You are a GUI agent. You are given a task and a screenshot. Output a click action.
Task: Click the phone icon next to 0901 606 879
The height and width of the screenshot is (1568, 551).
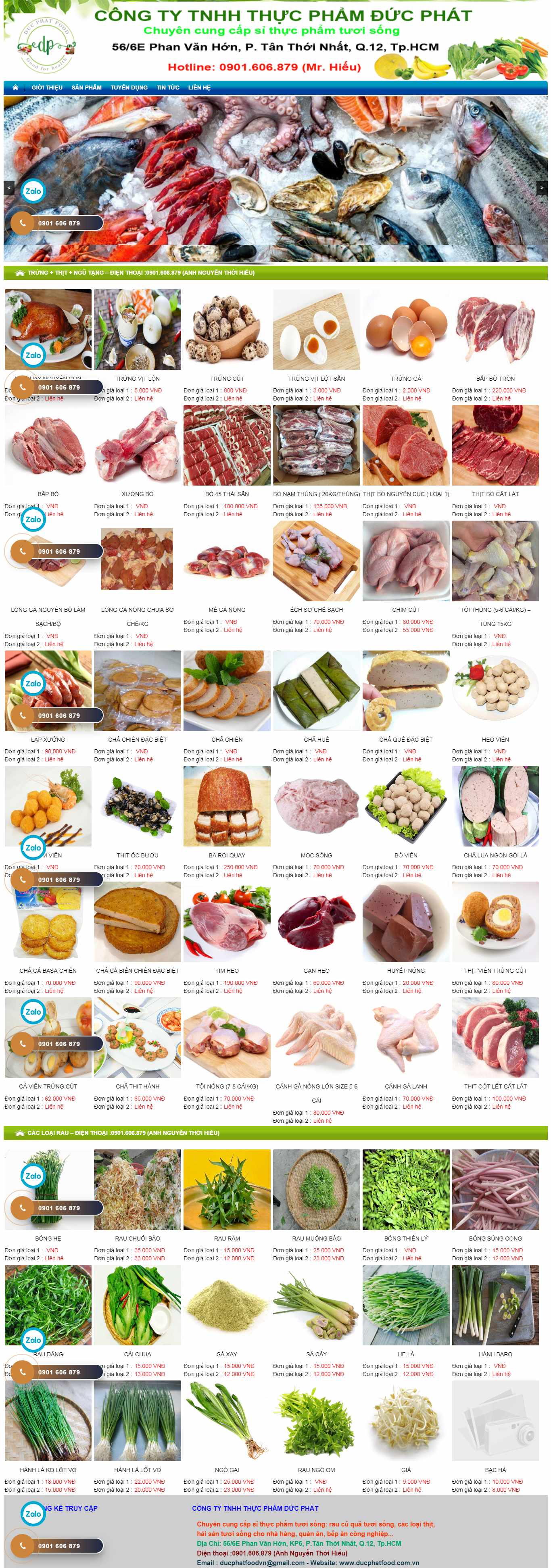click(x=22, y=223)
